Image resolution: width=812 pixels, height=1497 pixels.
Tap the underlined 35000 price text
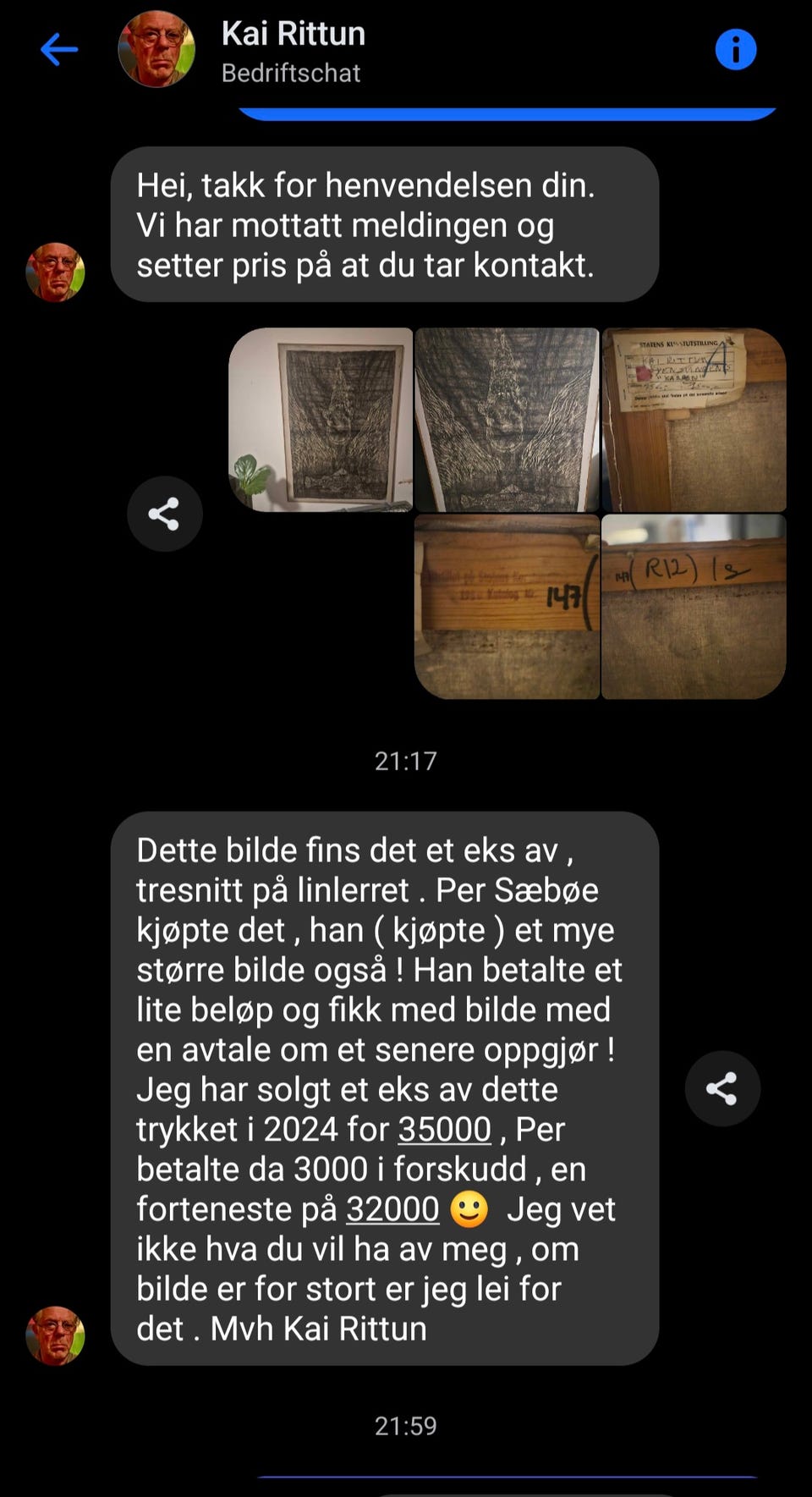click(442, 1129)
